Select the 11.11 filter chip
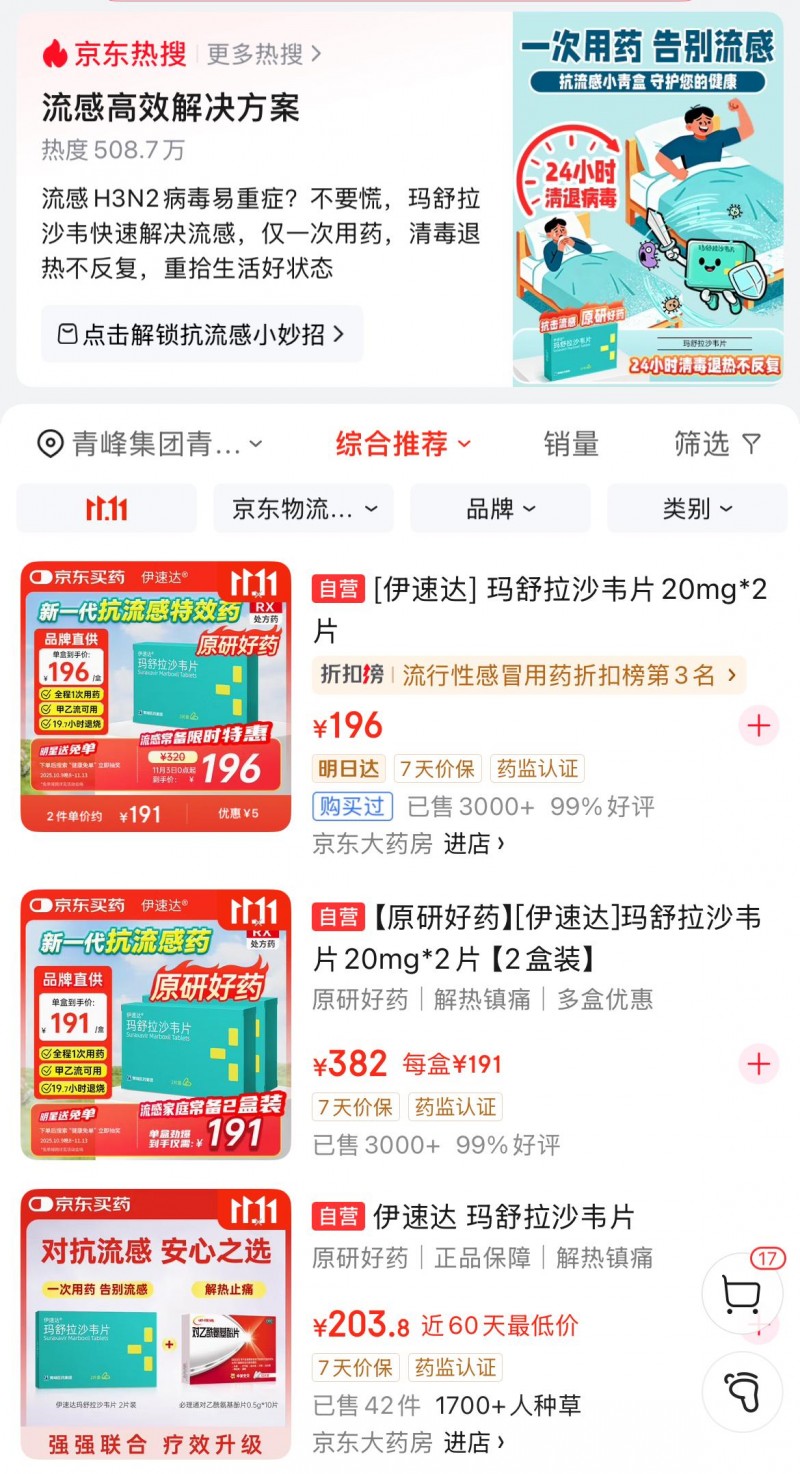 [x=106, y=509]
